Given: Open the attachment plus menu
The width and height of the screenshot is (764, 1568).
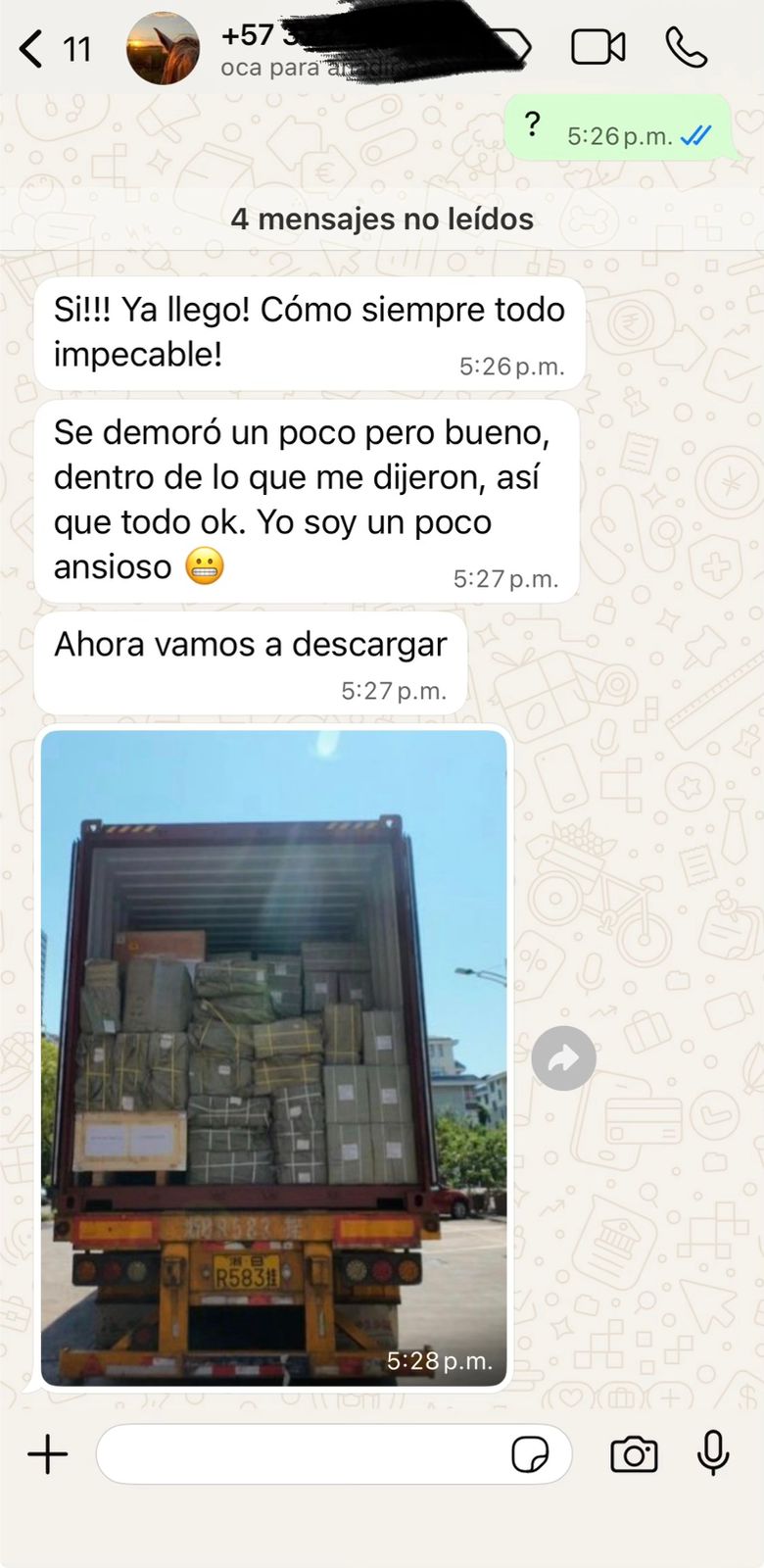Looking at the screenshot, I should coord(47,1454).
